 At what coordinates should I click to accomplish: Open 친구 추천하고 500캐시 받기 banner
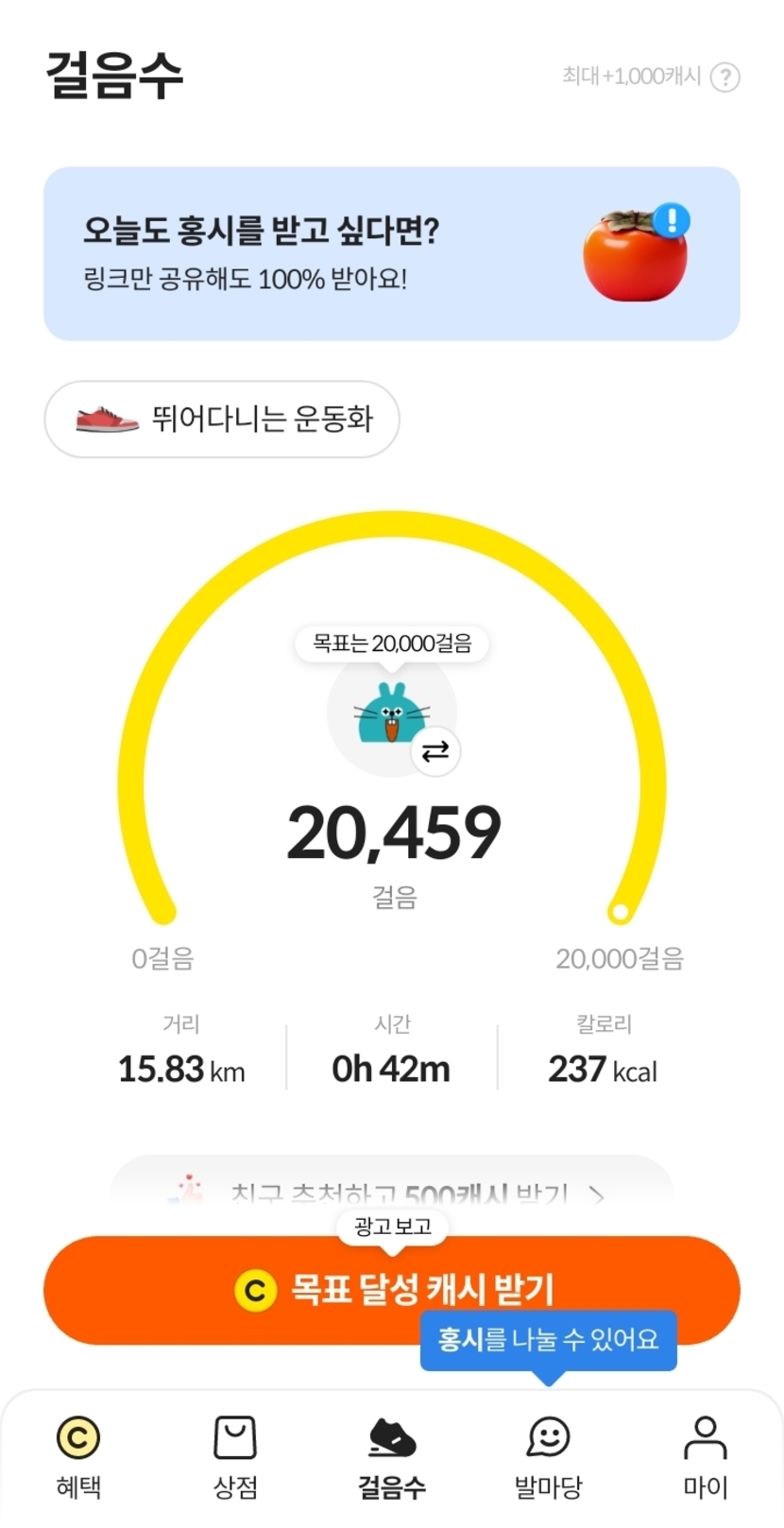pyautogui.click(x=391, y=1193)
